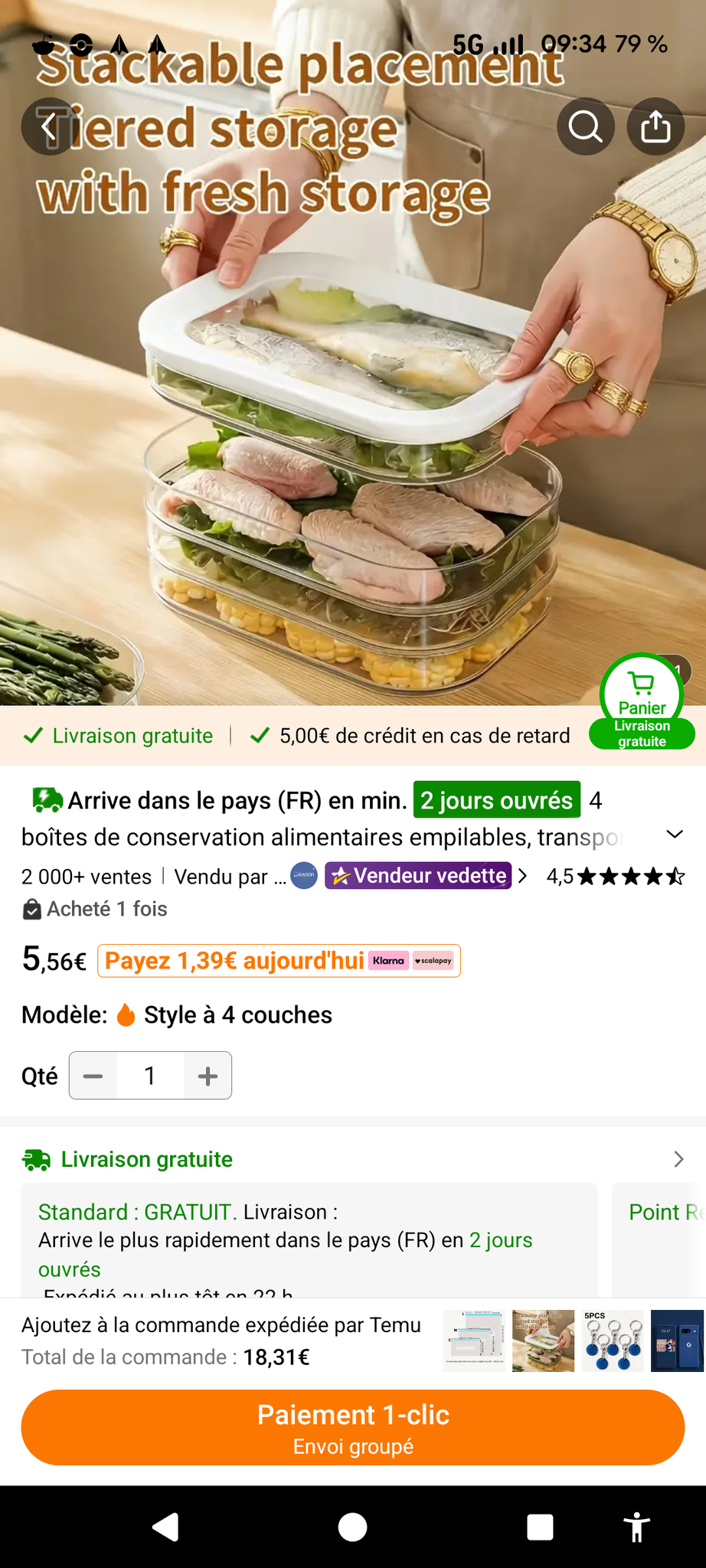Open the Vendeur vedette seller page
Image resolution: width=706 pixels, height=1568 pixels.
click(418, 876)
